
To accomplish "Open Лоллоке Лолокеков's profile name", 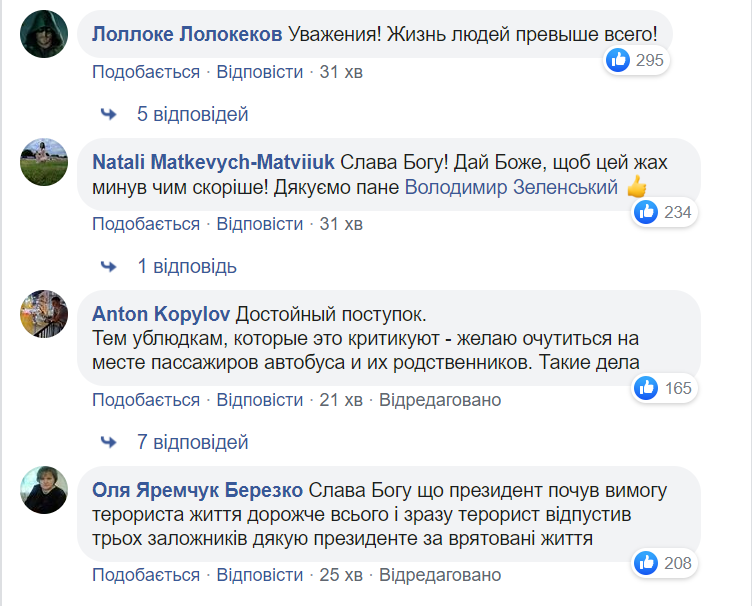I will click(186, 33).
